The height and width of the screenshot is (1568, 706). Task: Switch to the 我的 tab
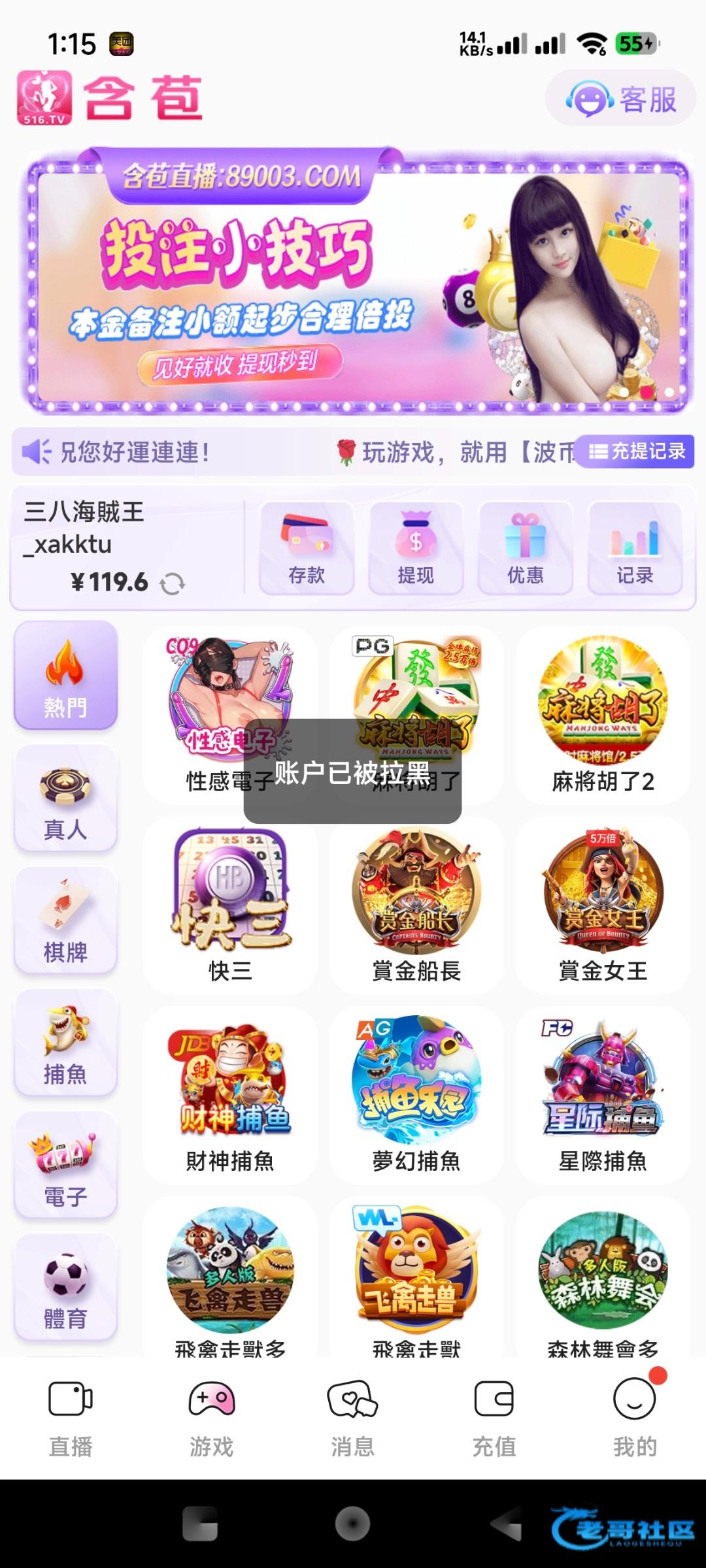tap(635, 1418)
